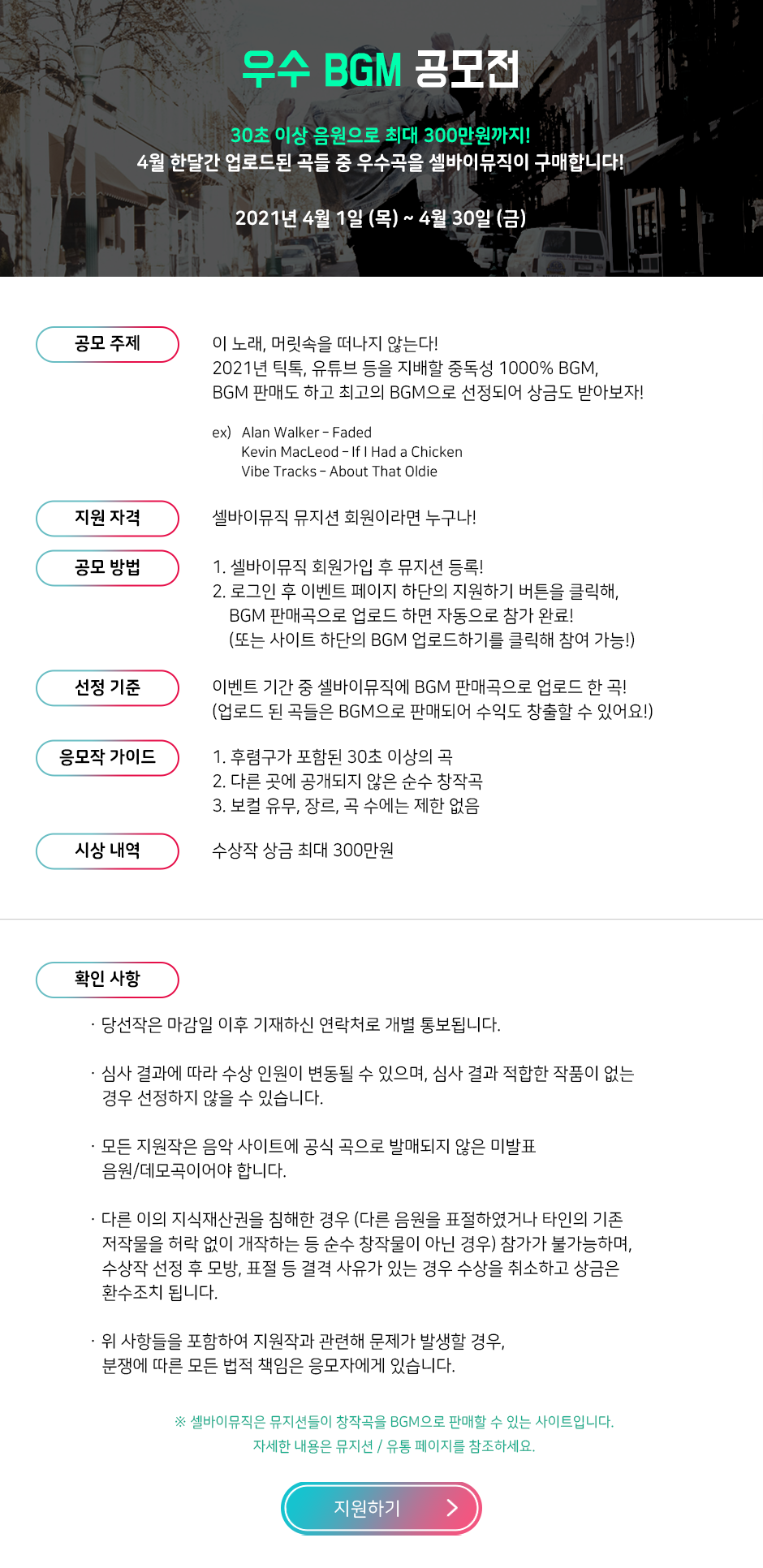The image size is (763, 1568).
Task: Tap the 지원하기 apply button
Action: point(381,1508)
